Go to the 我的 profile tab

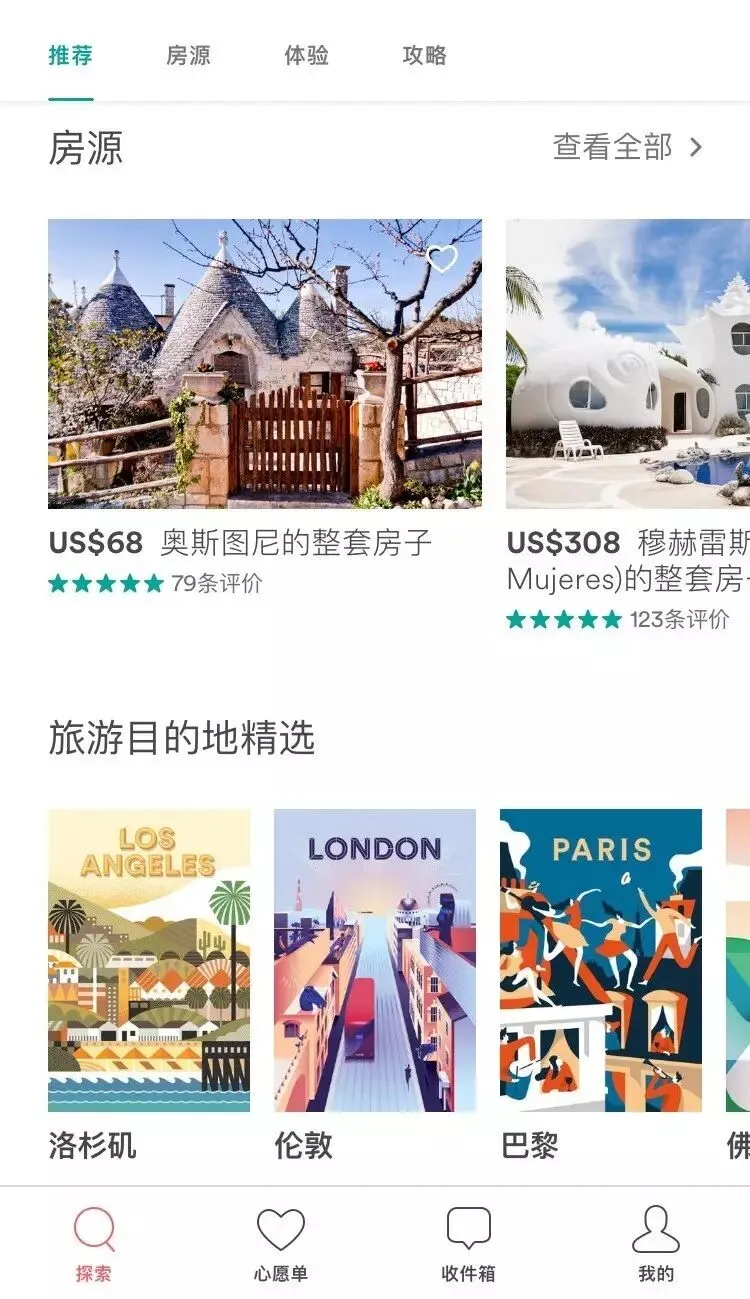tap(656, 1244)
